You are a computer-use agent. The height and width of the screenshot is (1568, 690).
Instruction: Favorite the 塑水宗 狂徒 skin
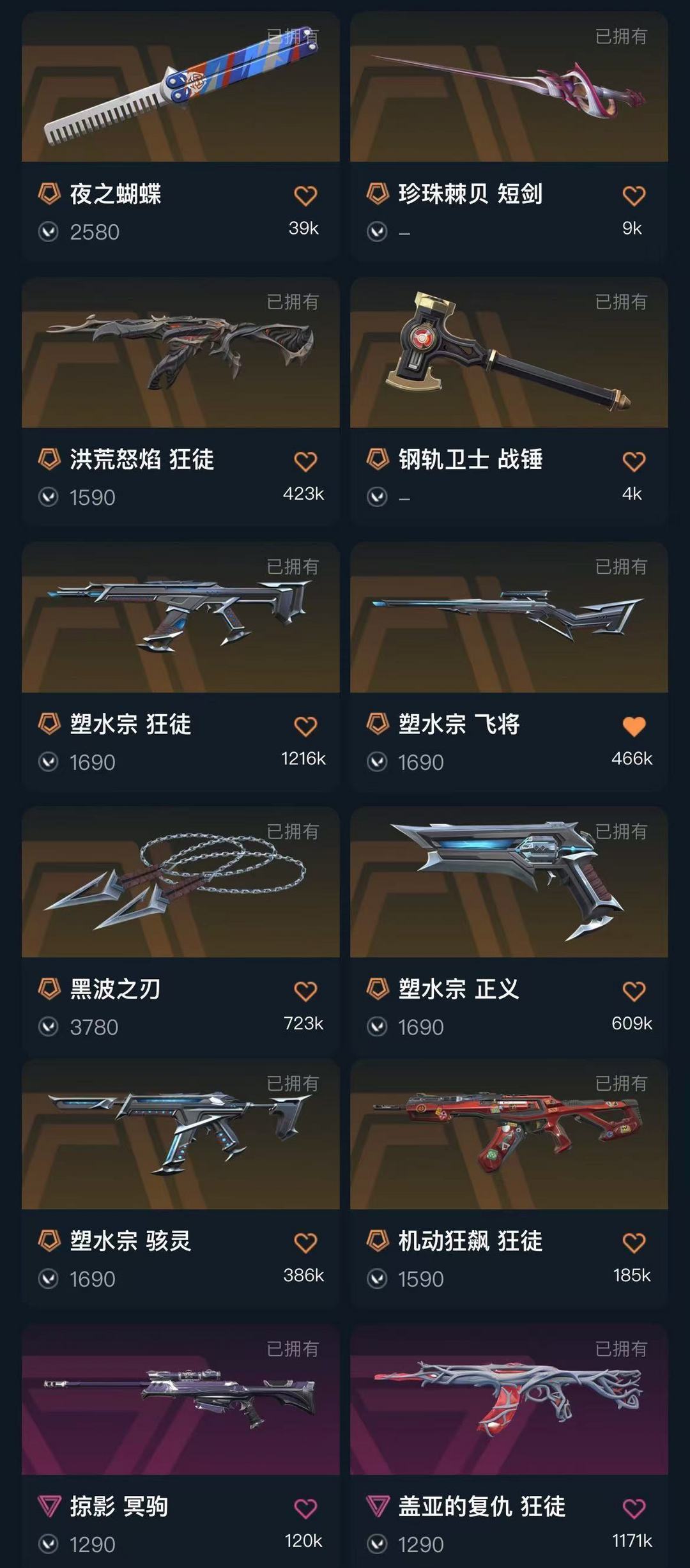point(305,726)
